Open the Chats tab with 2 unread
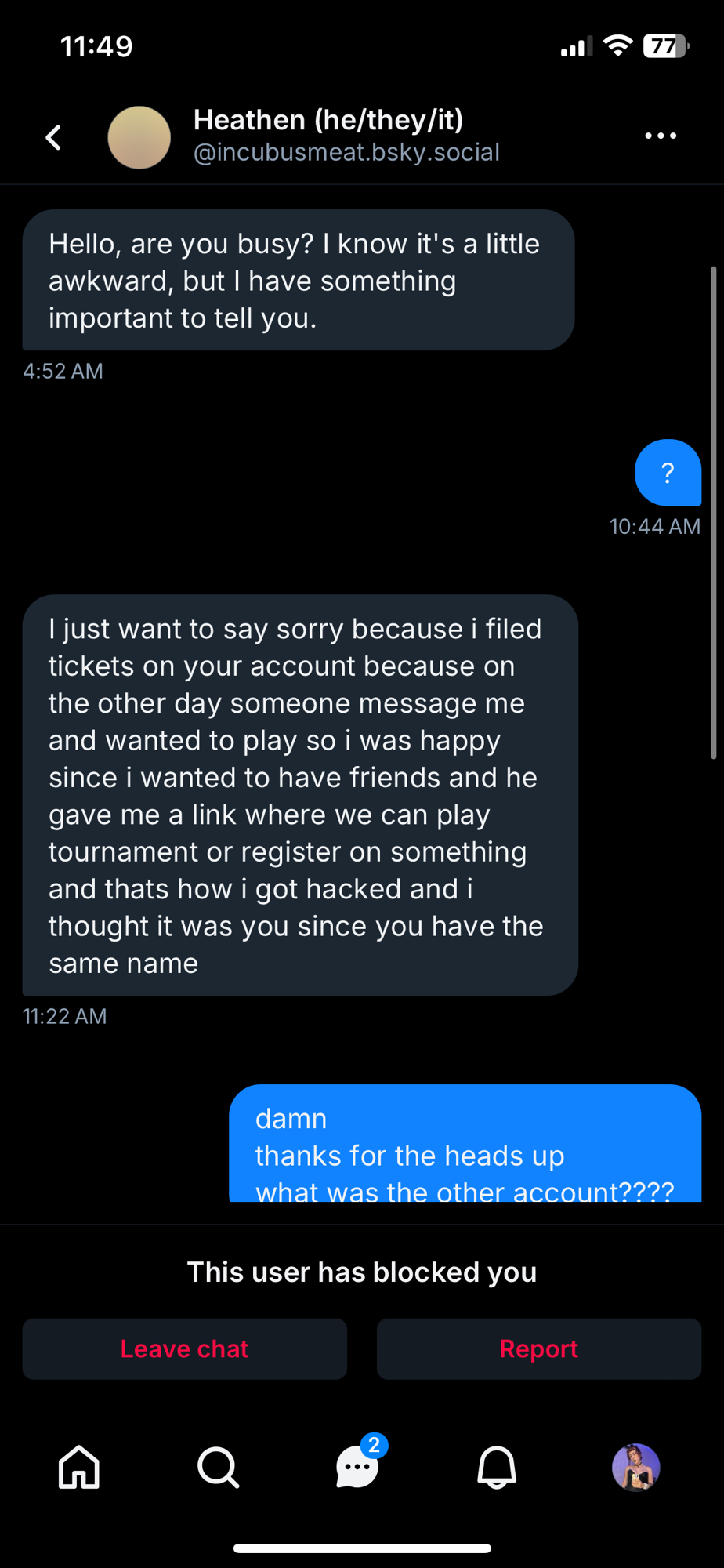The height and width of the screenshot is (1568, 724). point(357,1467)
